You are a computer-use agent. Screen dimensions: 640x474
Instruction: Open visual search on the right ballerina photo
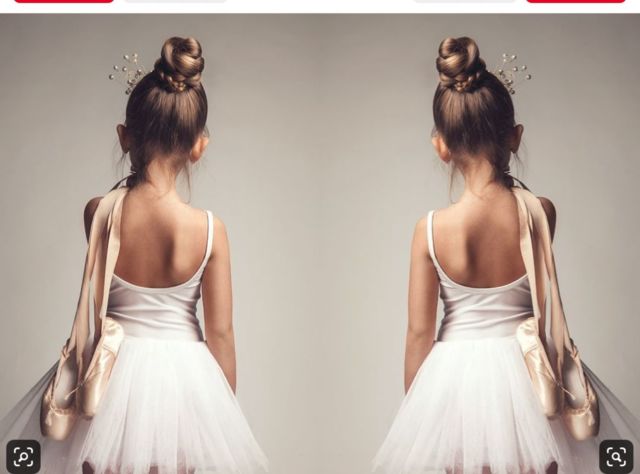click(616, 456)
